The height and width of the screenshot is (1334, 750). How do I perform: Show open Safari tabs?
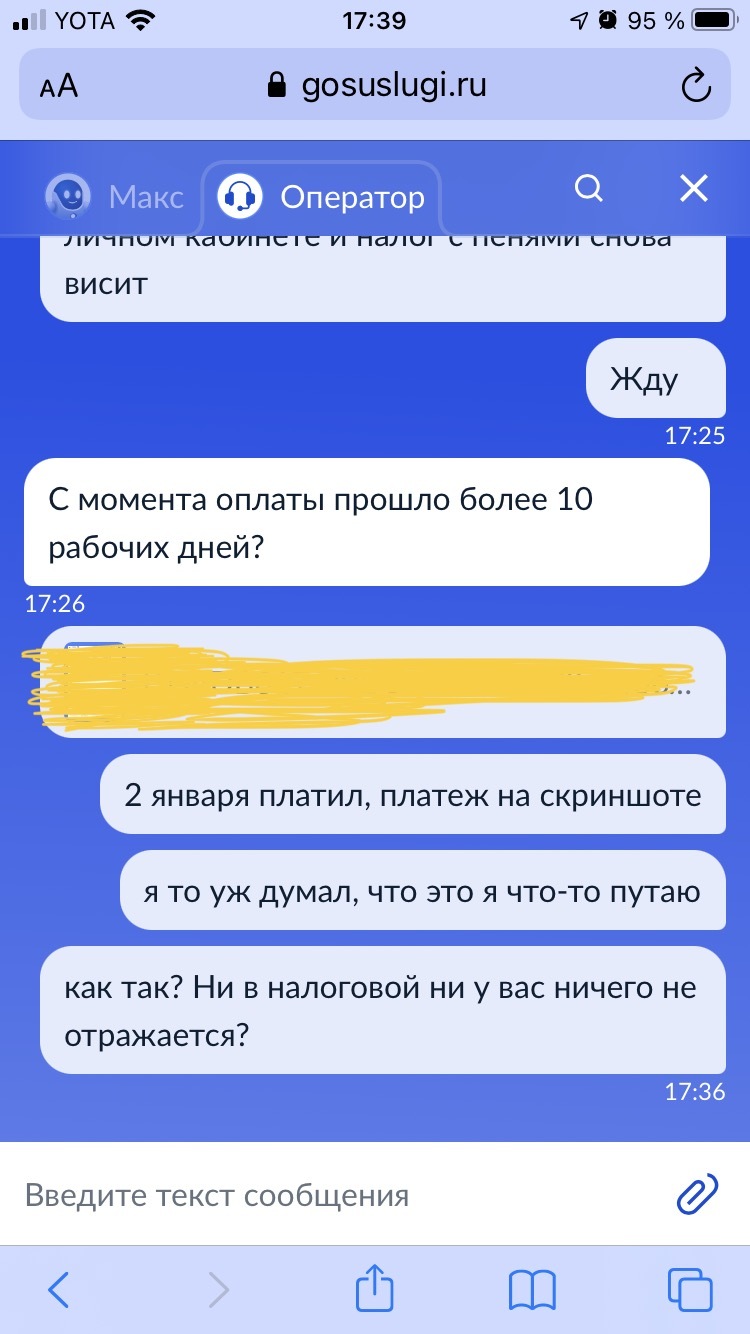pos(690,1290)
